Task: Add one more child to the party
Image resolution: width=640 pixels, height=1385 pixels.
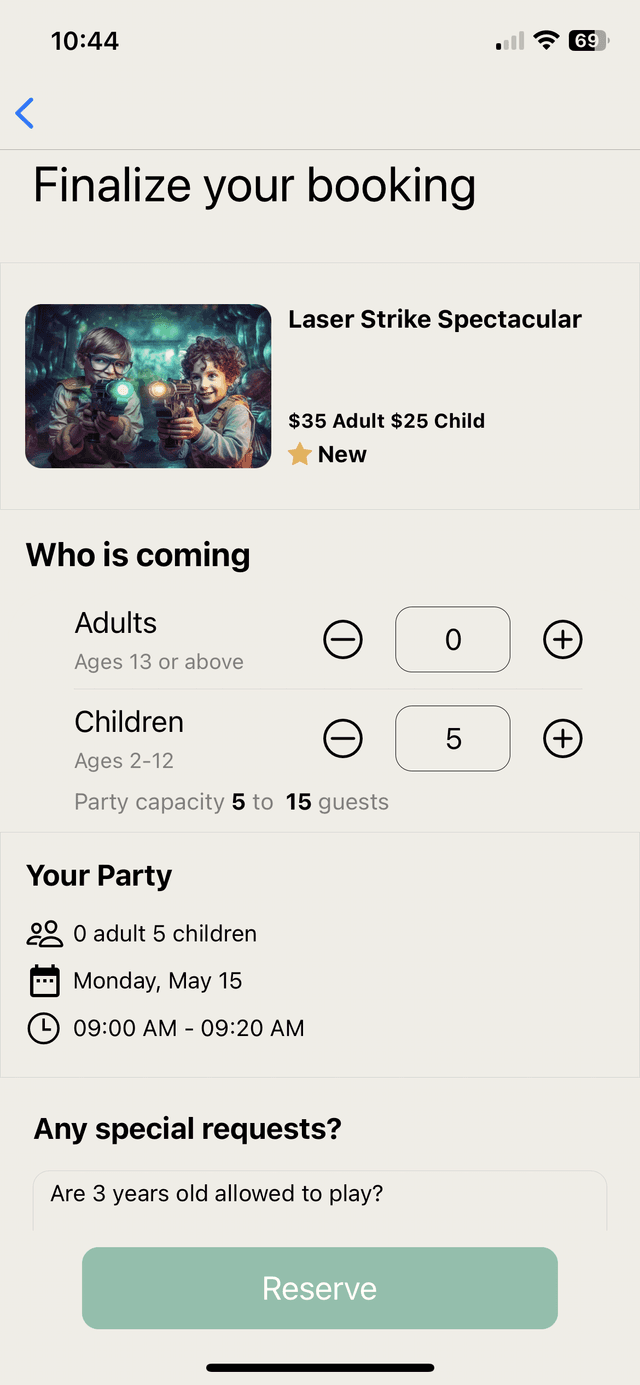Action: click(562, 739)
